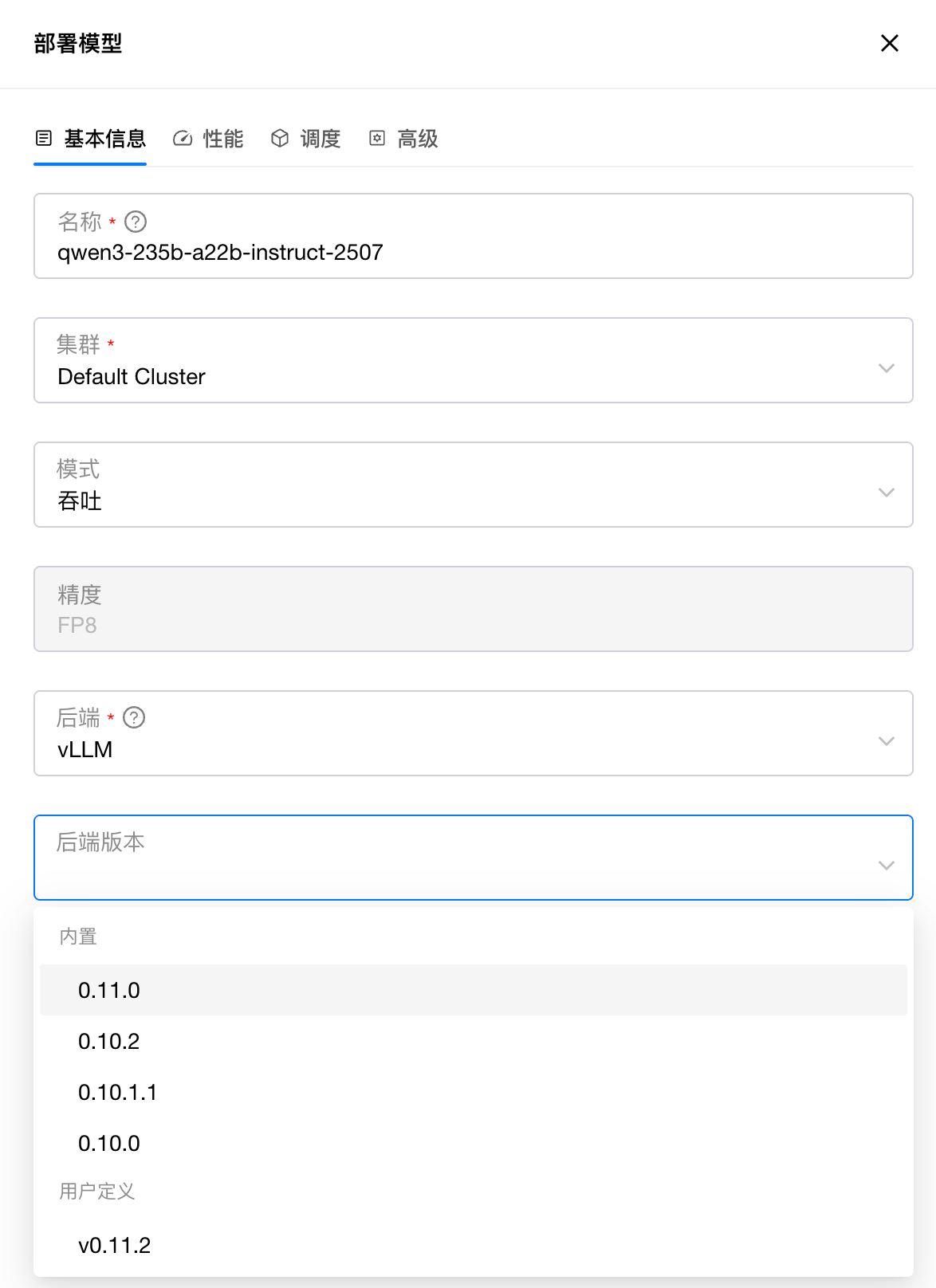Select the 基本信息 tab
Viewport: 936px width, 1288px height.
[x=90, y=139]
